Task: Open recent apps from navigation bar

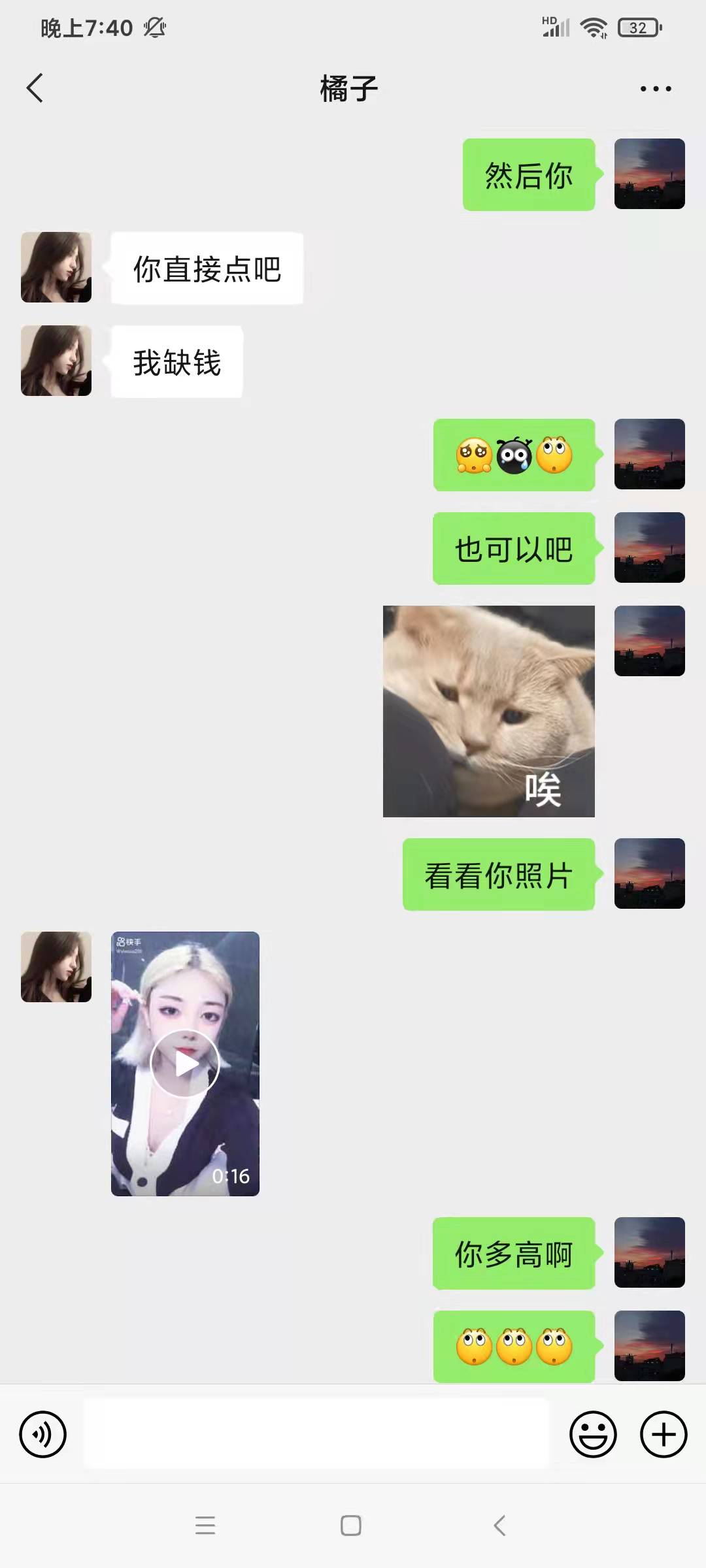Action: tap(205, 1526)
